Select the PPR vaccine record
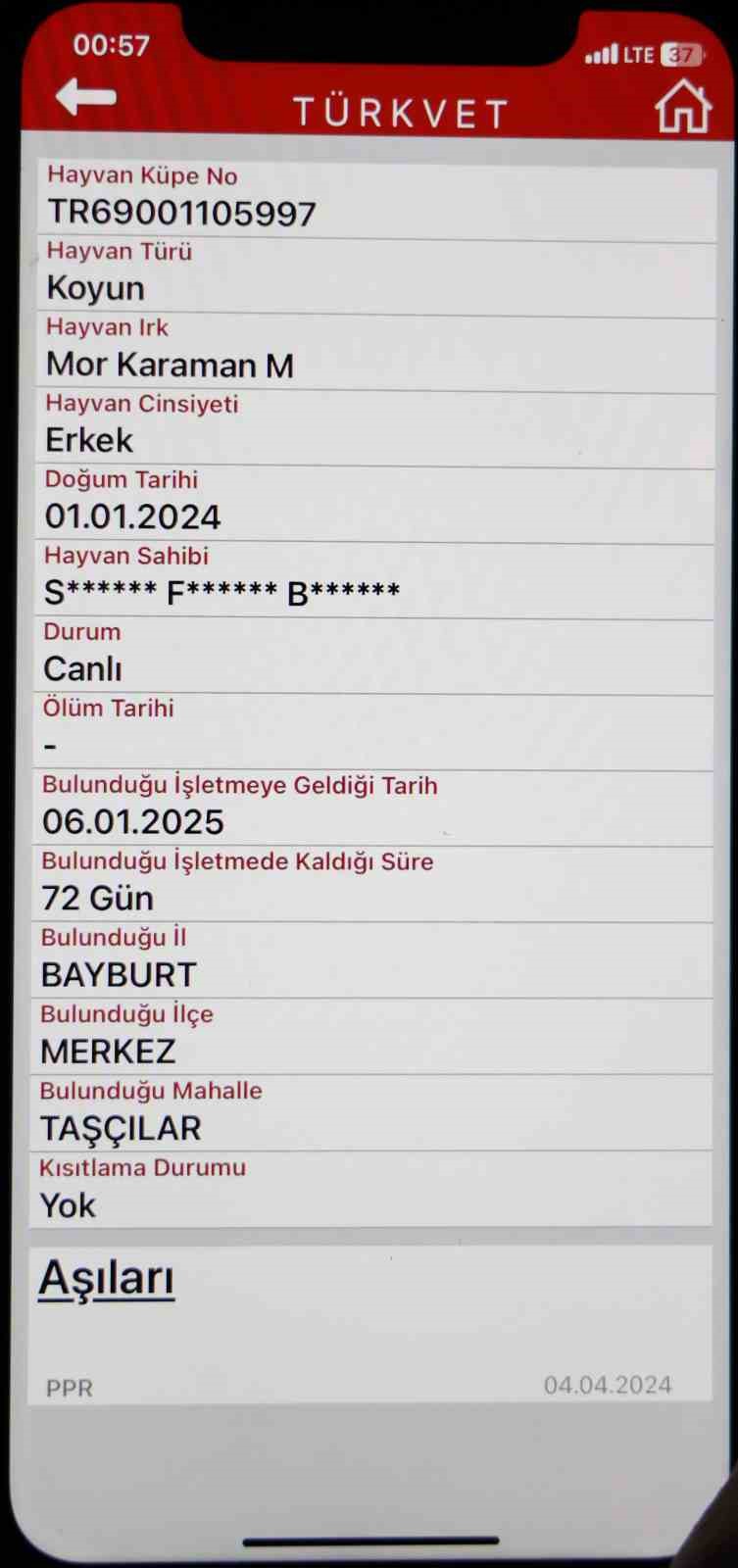Screen dimensions: 738x1568 pyautogui.click(x=70, y=1388)
